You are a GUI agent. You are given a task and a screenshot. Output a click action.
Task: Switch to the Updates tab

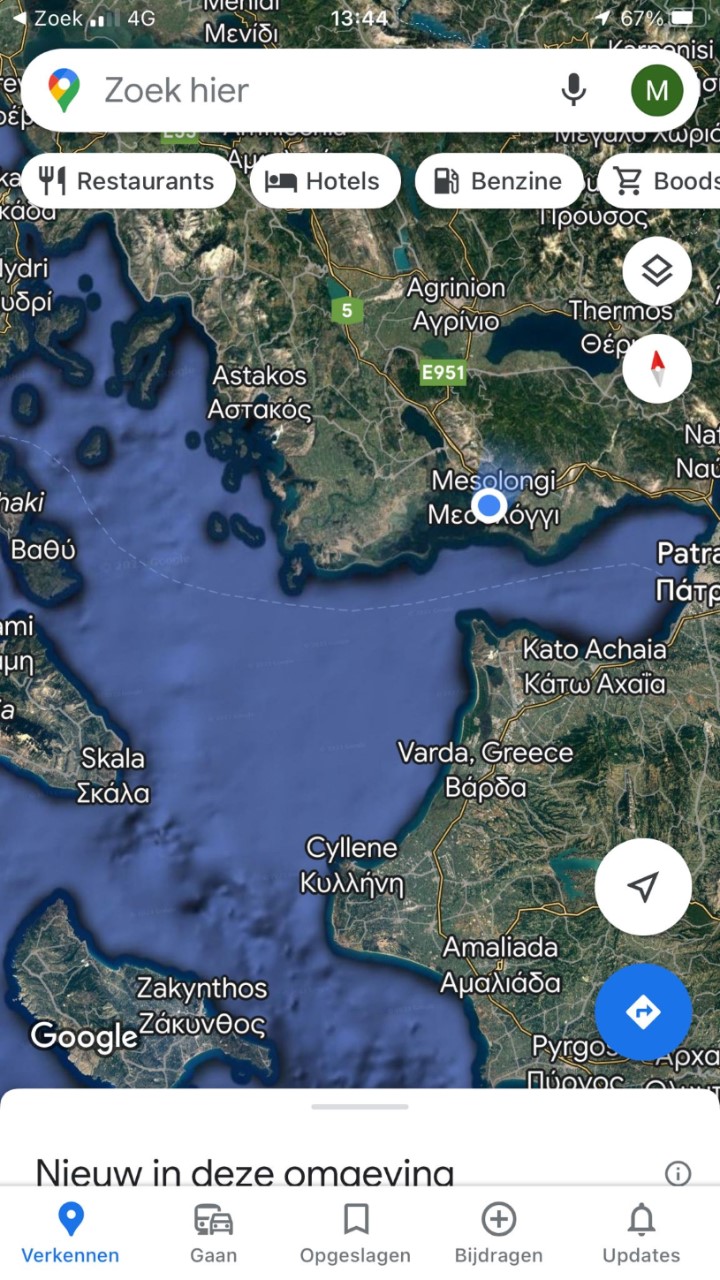pyautogui.click(x=641, y=1234)
